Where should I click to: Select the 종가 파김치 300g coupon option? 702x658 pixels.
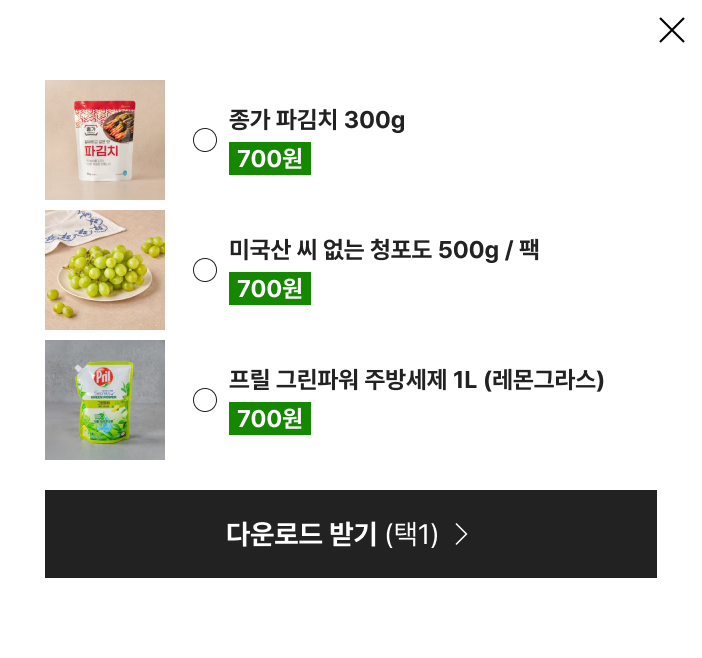pos(205,140)
